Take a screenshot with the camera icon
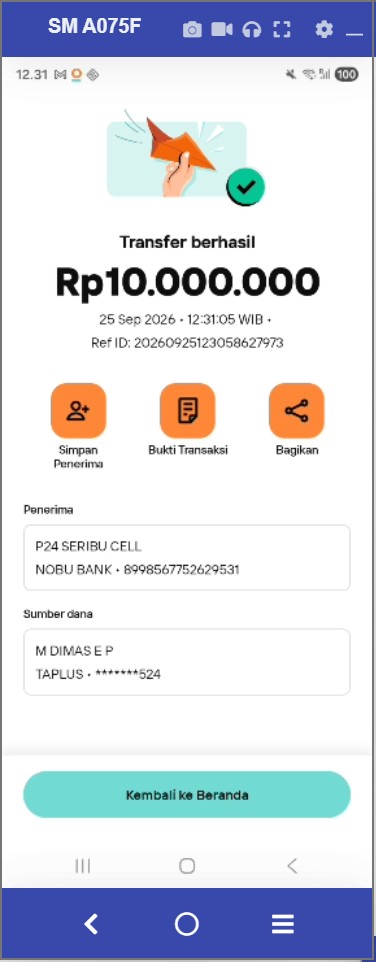The image size is (376, 962). [192, 29]
